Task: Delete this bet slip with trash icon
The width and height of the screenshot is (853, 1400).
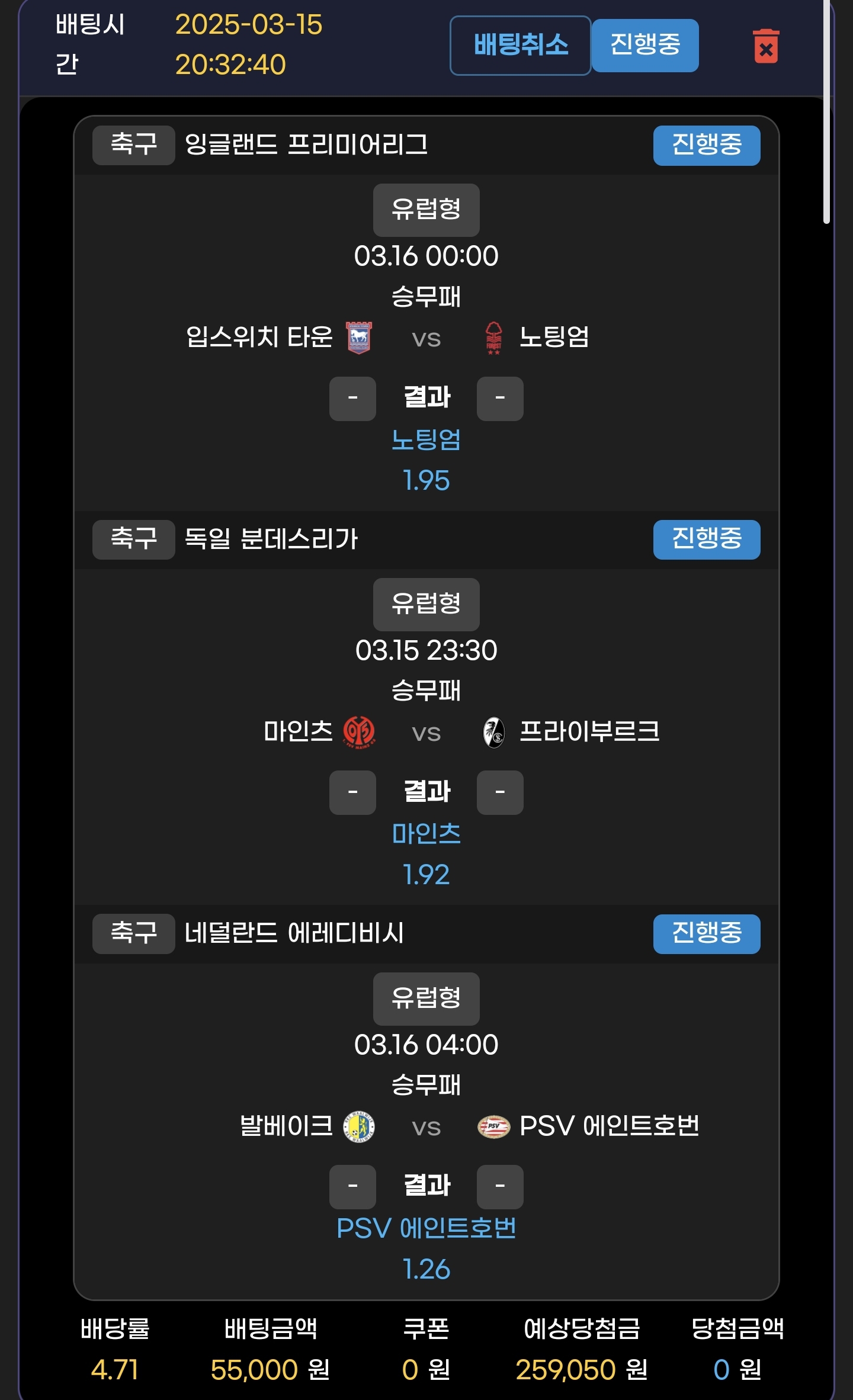Action: coord(765,46)
